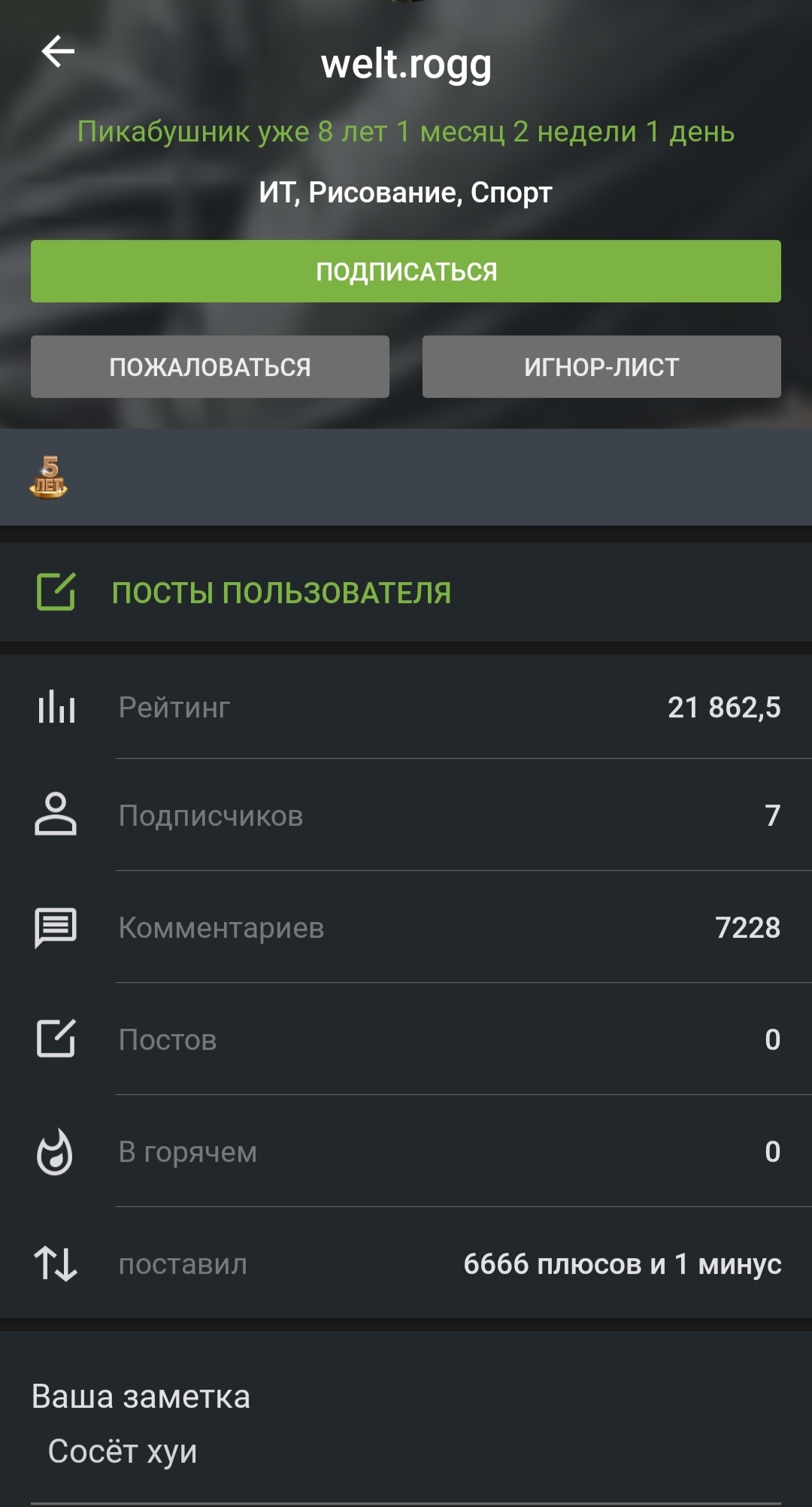Subscribe via the ПОДПИСАТЬСЯ button
Viewport: 812px width, 1507px height.
406,271
